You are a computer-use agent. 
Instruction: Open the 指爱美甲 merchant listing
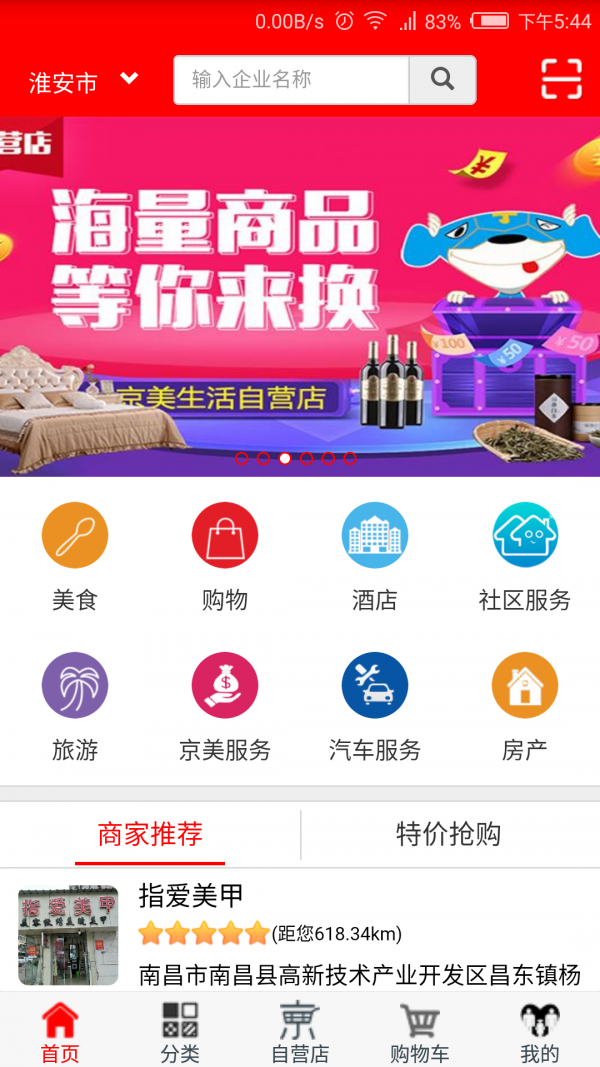pos(300,932)
